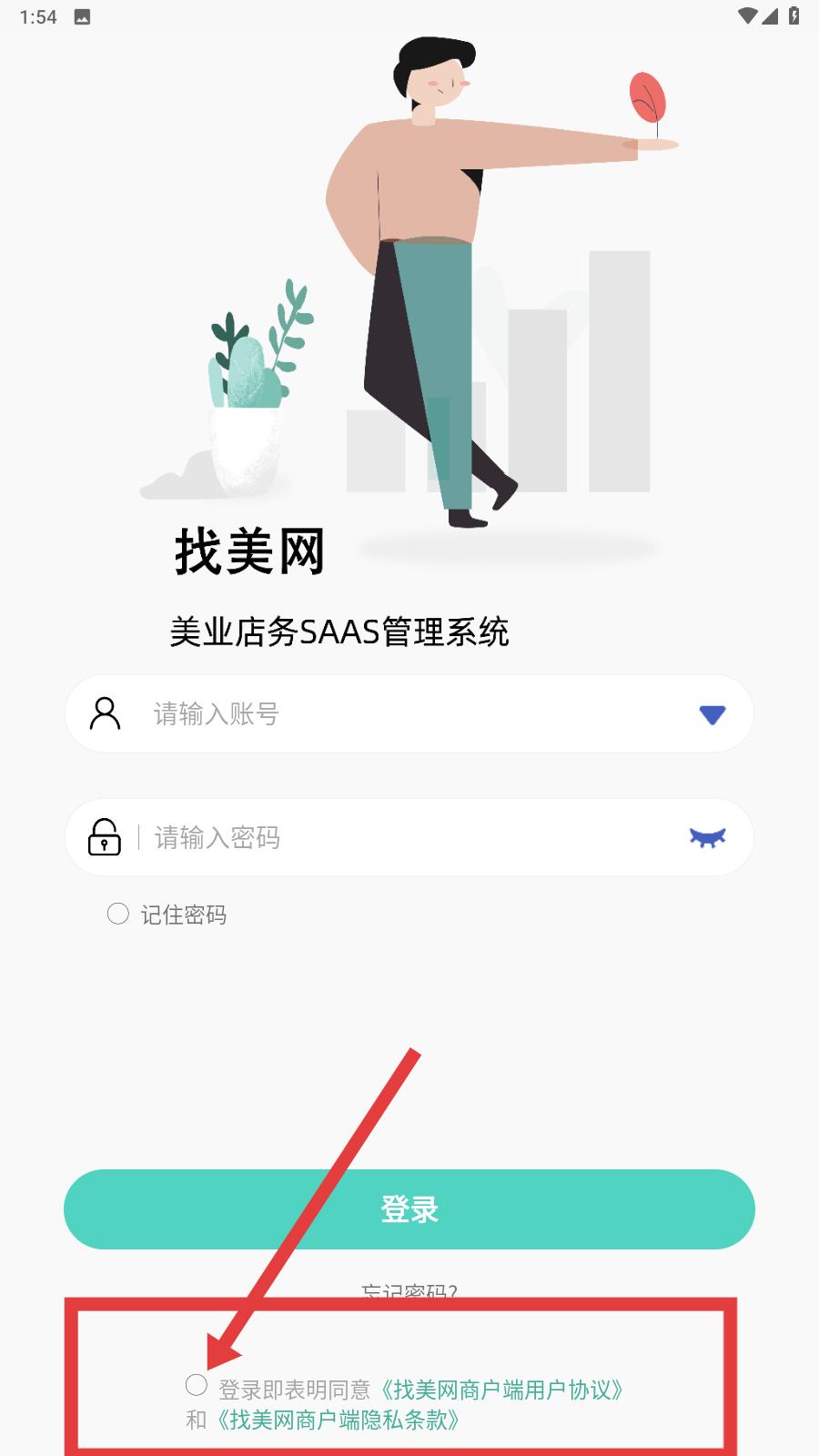819x1456 pixels.
Task: Open 《找美网商户端隐私条款》 link
Action: click(337, 1420)
